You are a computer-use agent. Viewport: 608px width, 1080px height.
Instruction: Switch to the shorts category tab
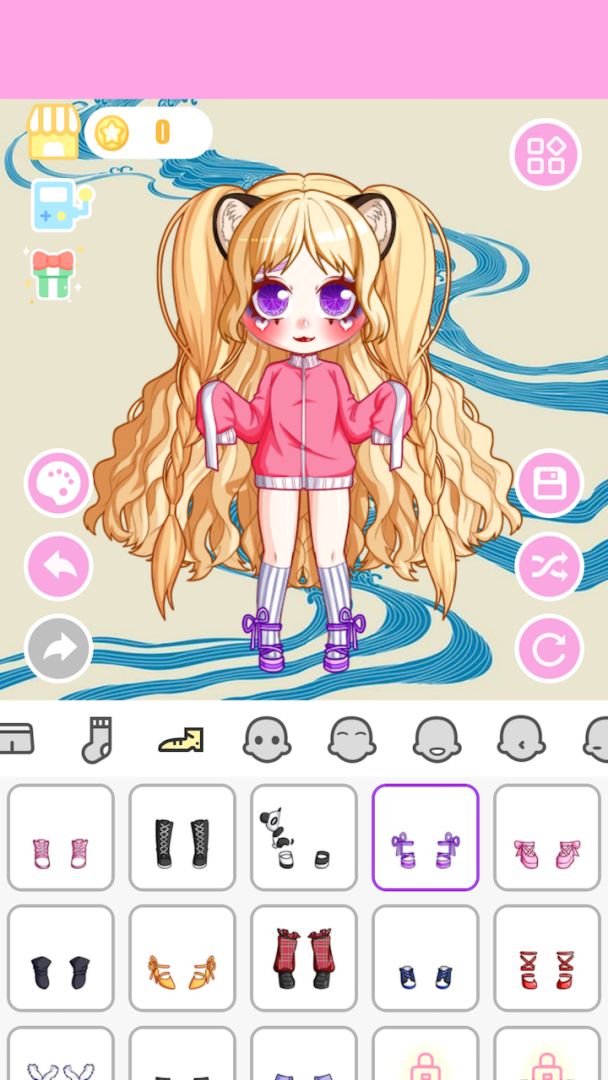pyautogui.click(x=16, y=740)
